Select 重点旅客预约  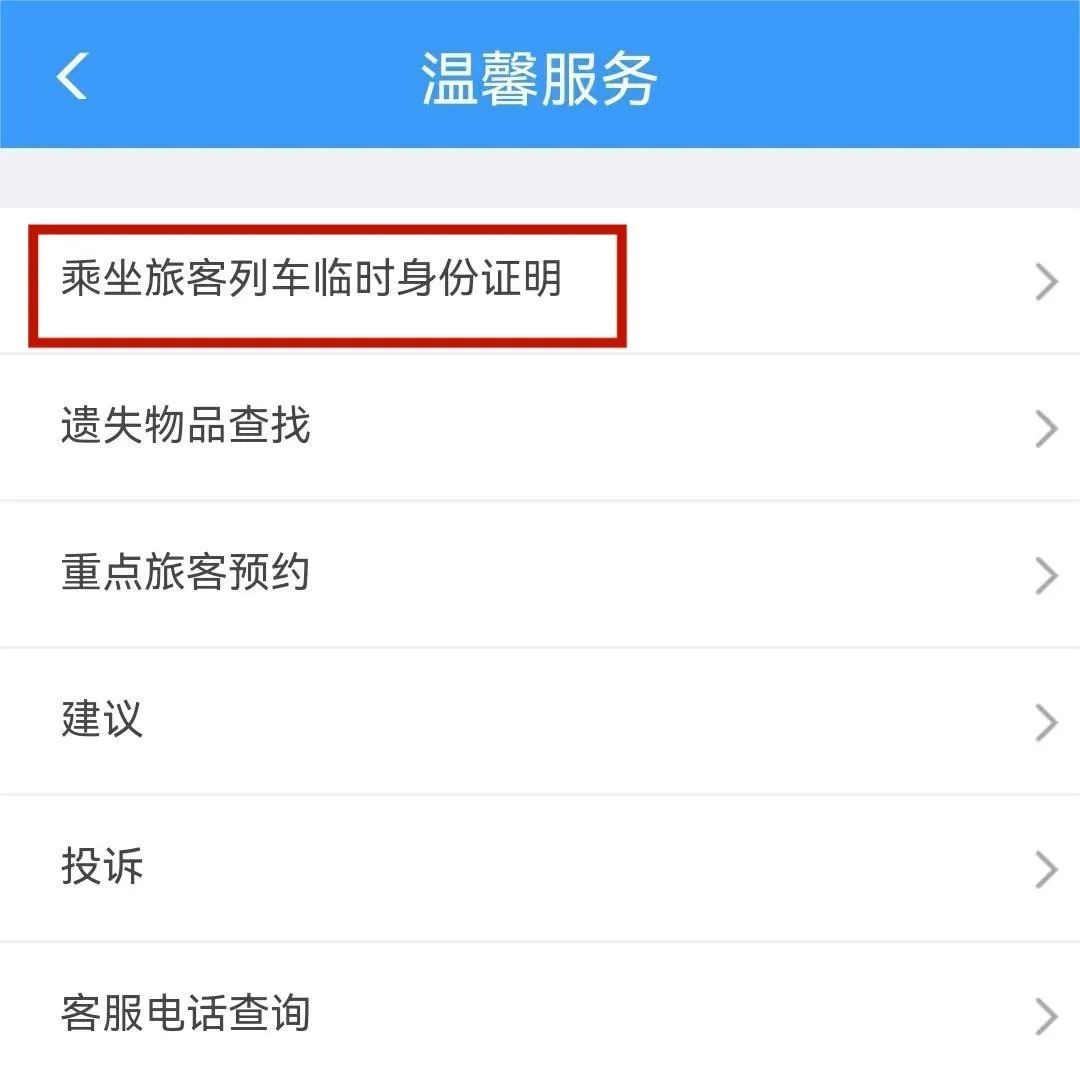pos(186,574)
